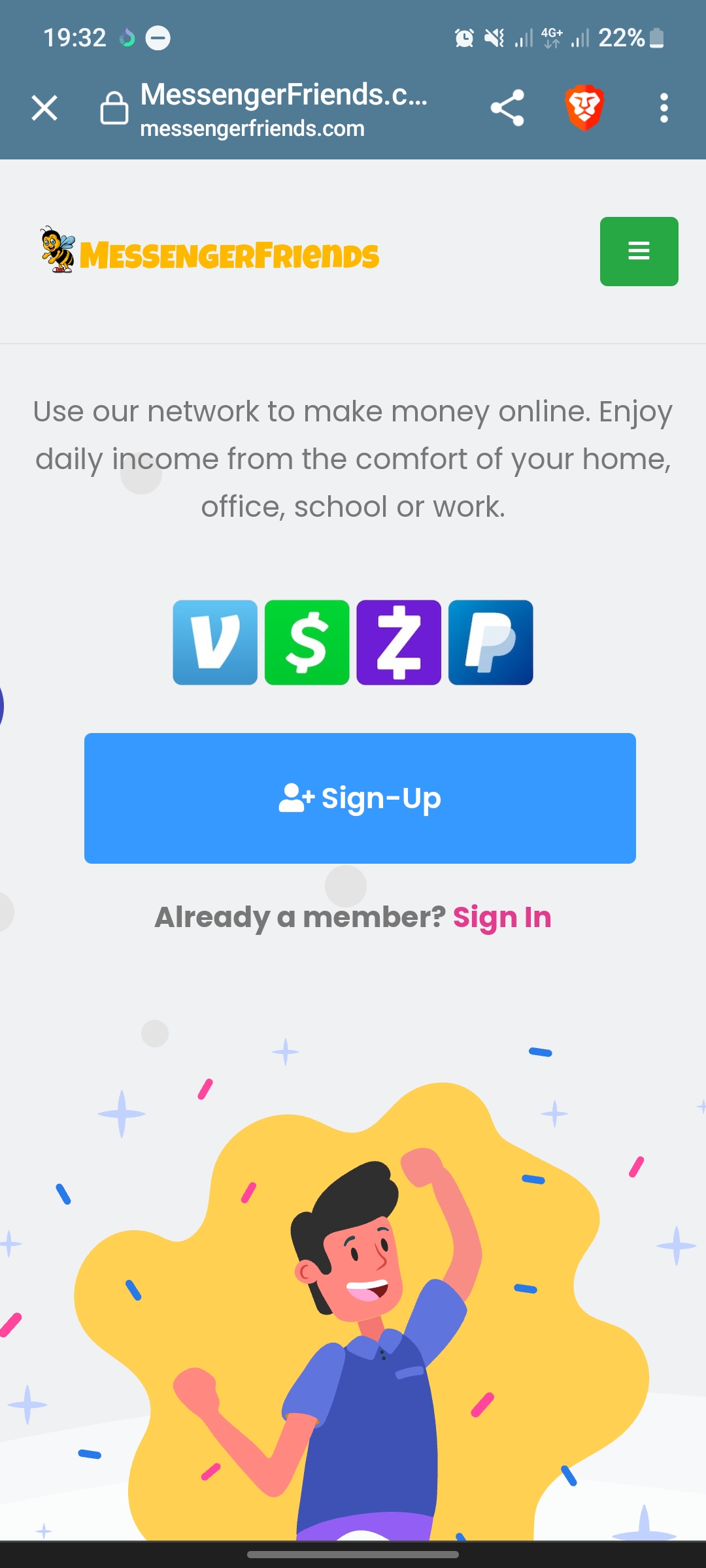This screenshot has width=706, height=1568.
Task: Open Brave Shields lion icon
Action: click(584, 108)
